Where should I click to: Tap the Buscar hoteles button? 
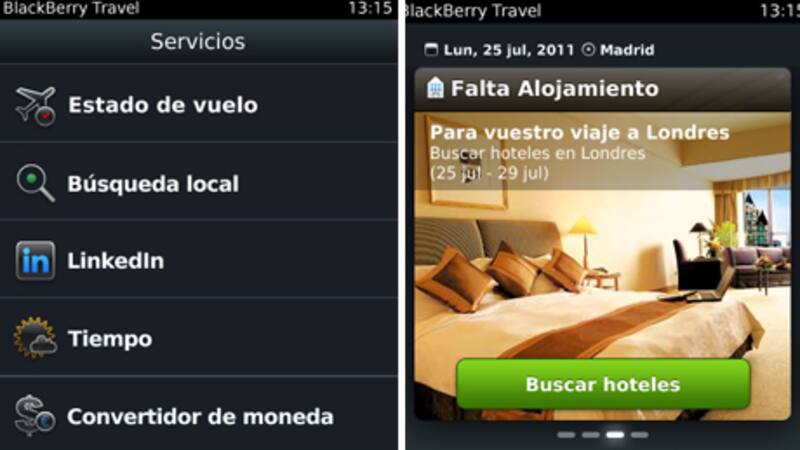pyautogui.click(x=602, y=384)
